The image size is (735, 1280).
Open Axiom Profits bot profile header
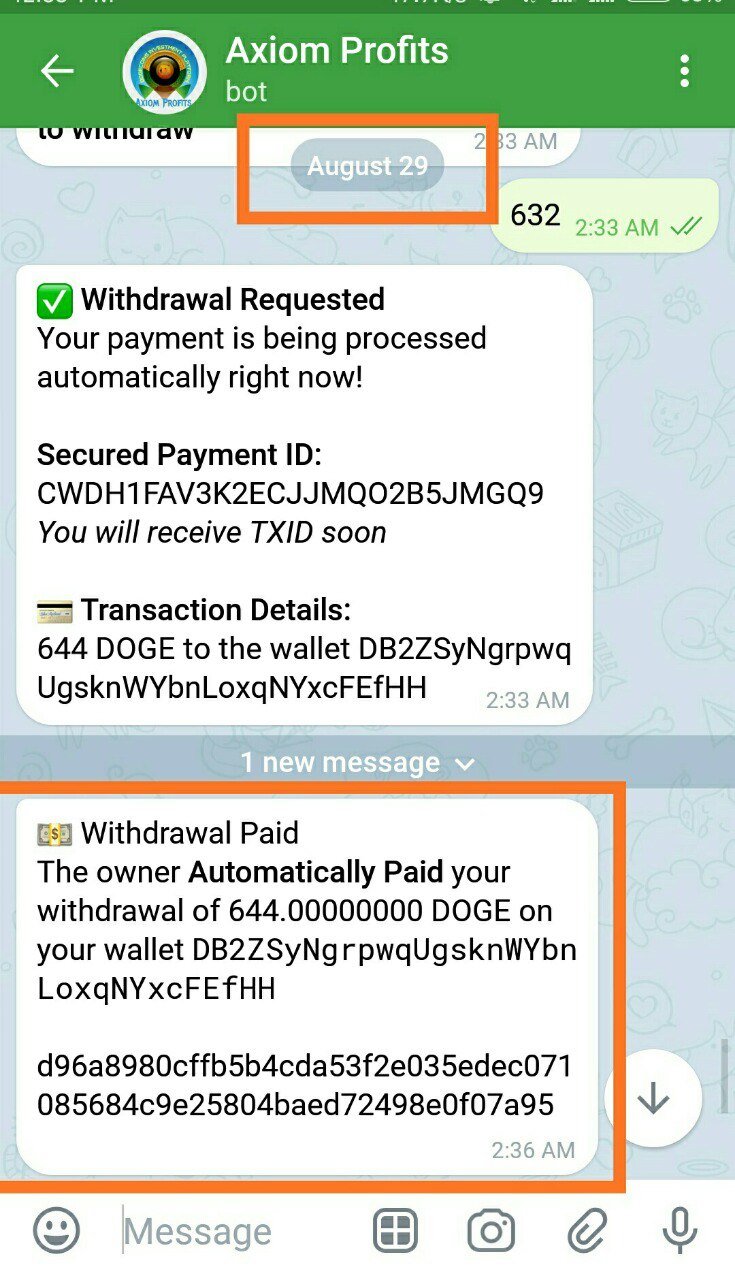click(336, 68)
